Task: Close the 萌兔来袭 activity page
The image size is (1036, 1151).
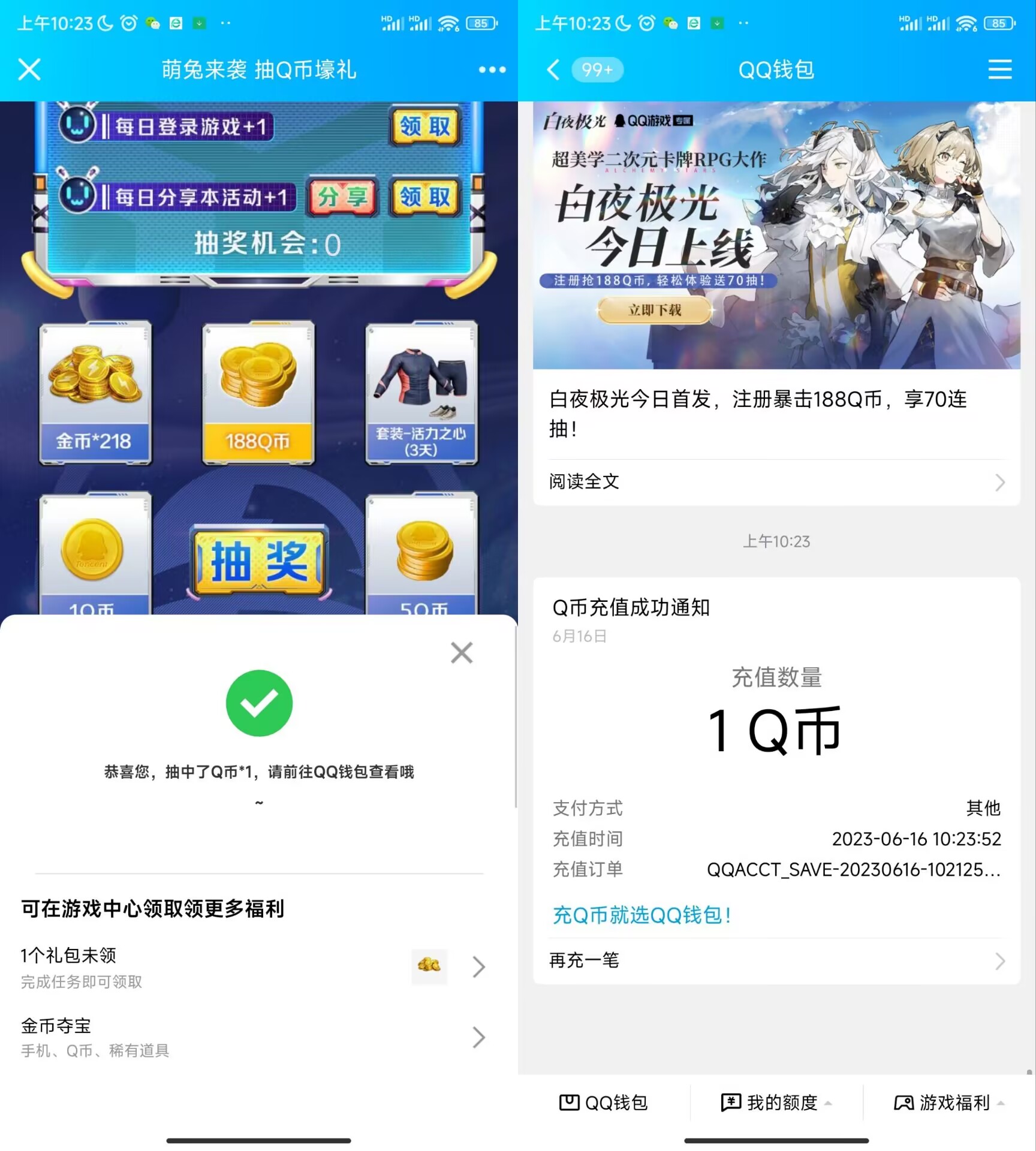Action: pos(29,70)
